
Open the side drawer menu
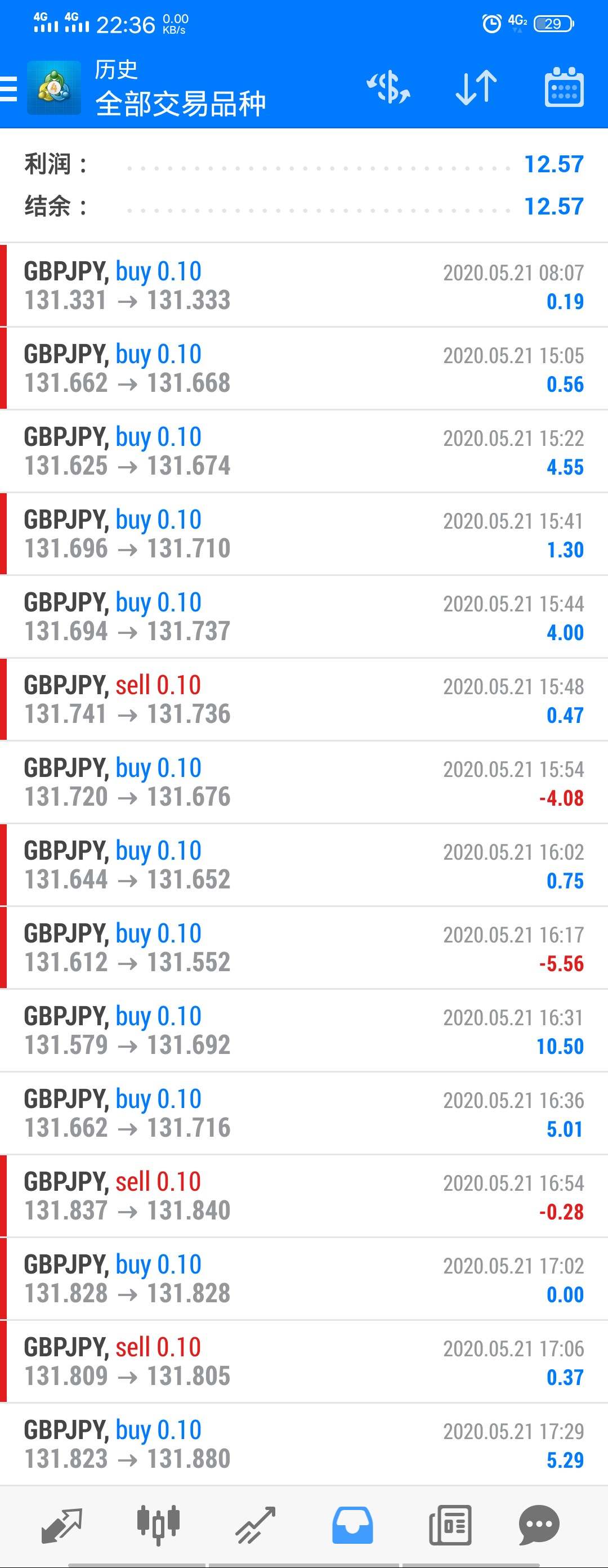[x=10, y=88]
